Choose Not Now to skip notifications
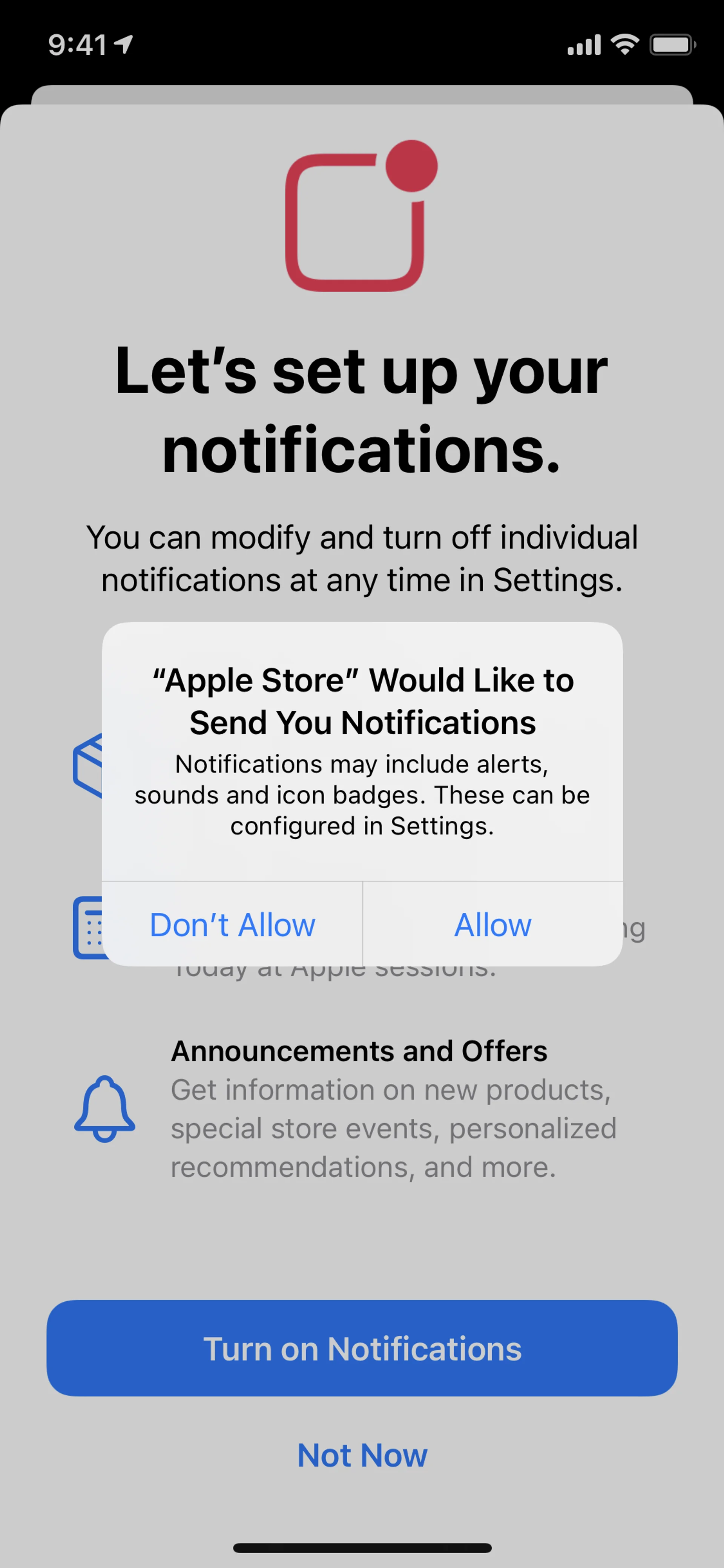724x1568 pixels. (x=362, y=1455)
